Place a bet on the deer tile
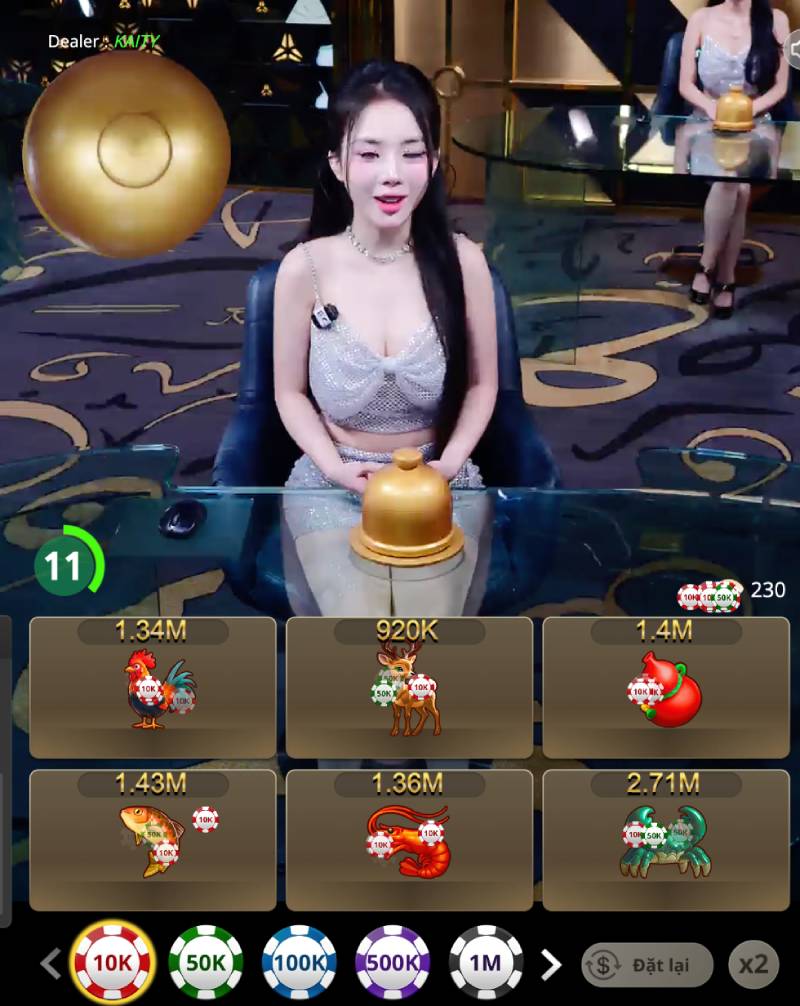 tap(409, 688)
